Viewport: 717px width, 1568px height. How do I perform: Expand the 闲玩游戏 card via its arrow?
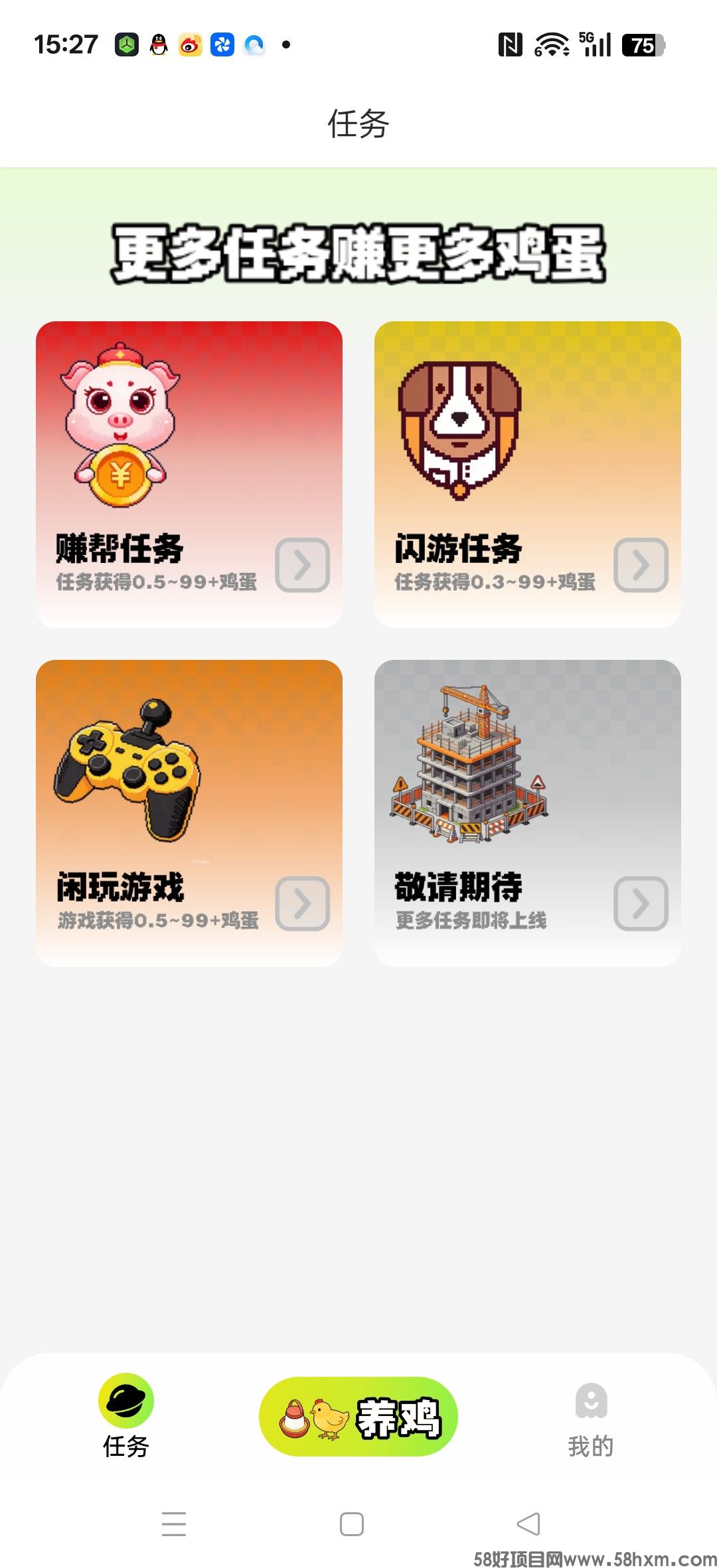coord(303,903)
